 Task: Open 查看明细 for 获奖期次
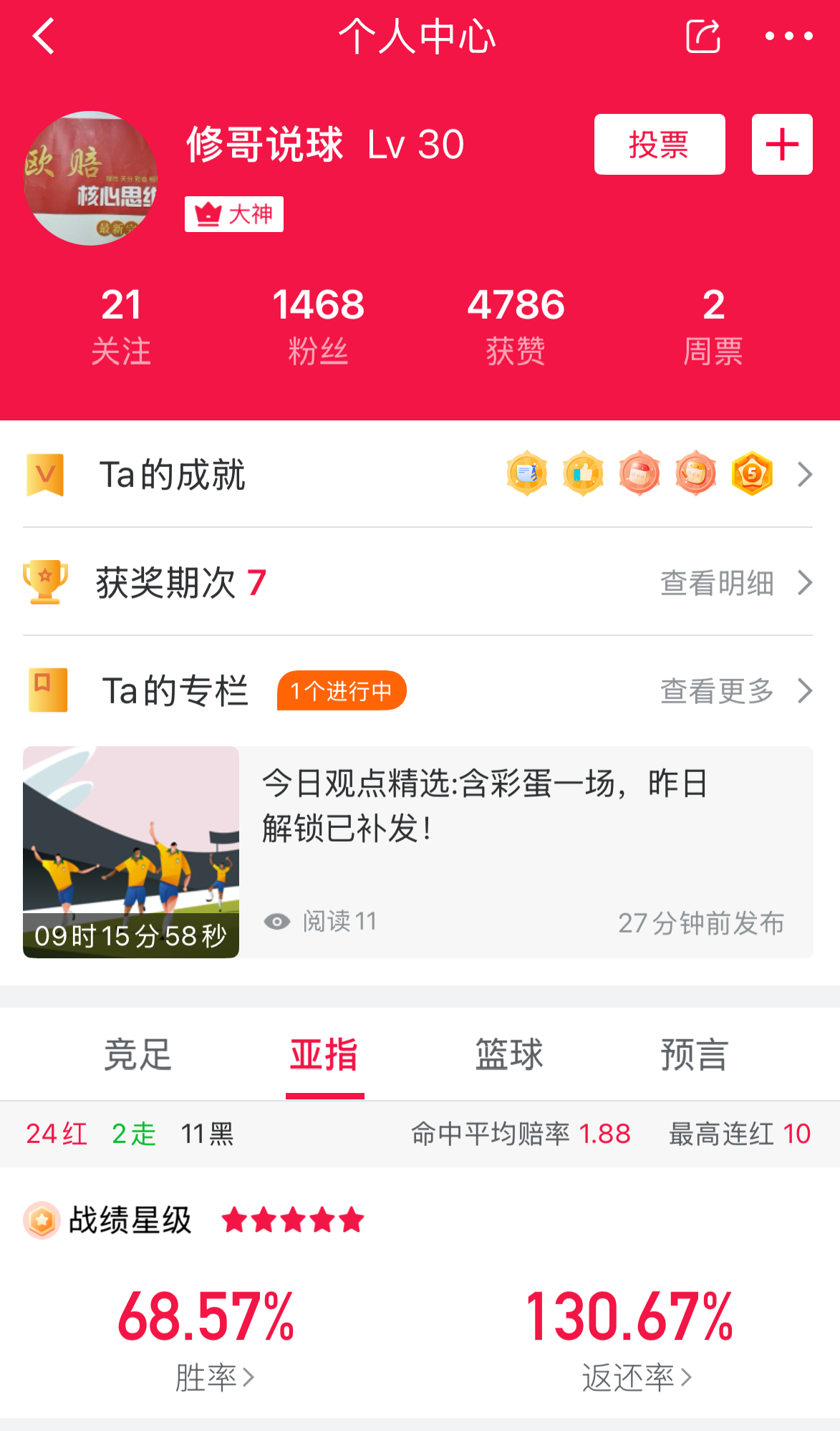[734, 583]
